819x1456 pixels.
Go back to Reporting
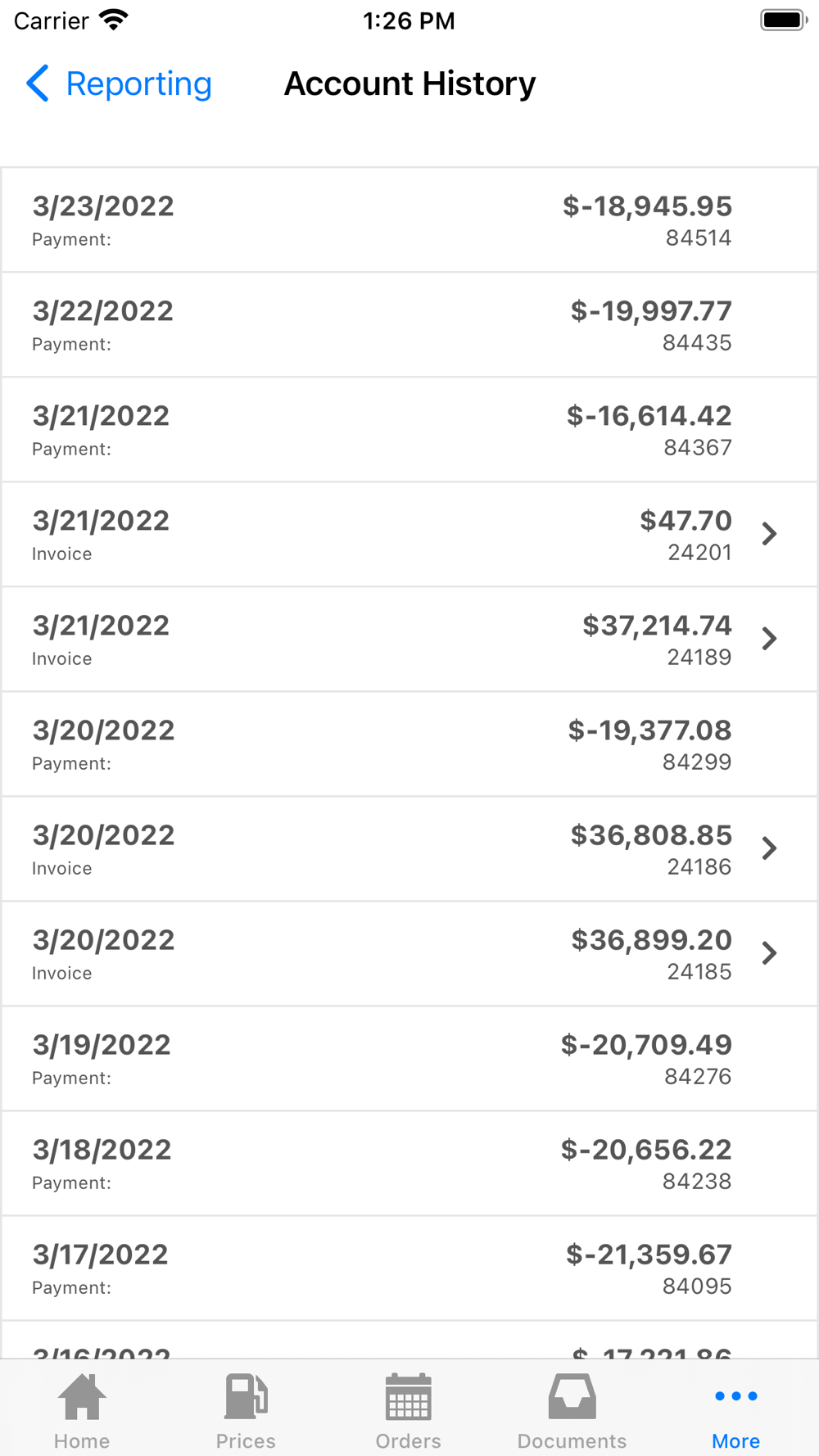pos(119,84)
